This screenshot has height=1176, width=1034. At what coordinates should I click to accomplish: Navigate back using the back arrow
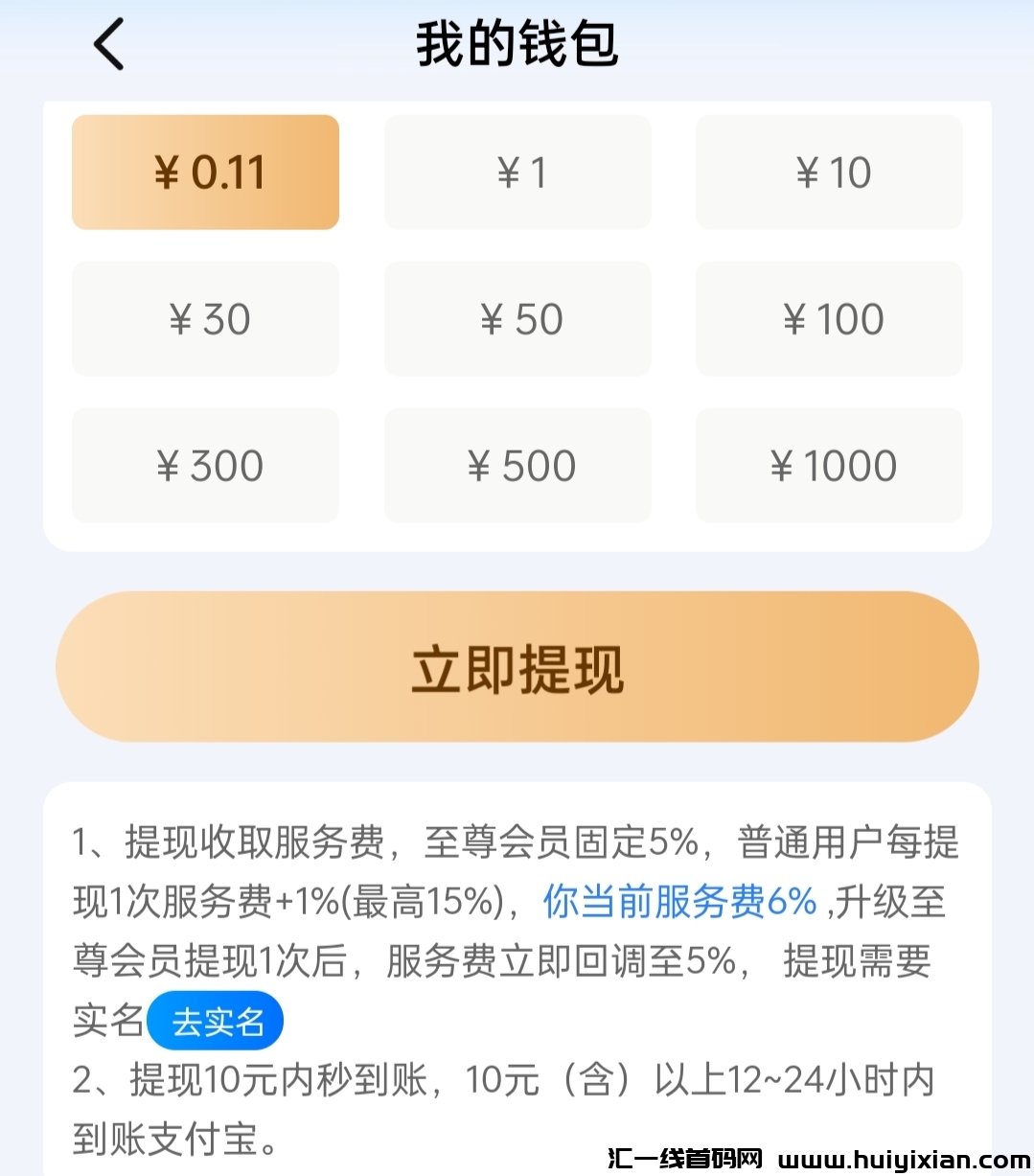[x=108, y=45]
